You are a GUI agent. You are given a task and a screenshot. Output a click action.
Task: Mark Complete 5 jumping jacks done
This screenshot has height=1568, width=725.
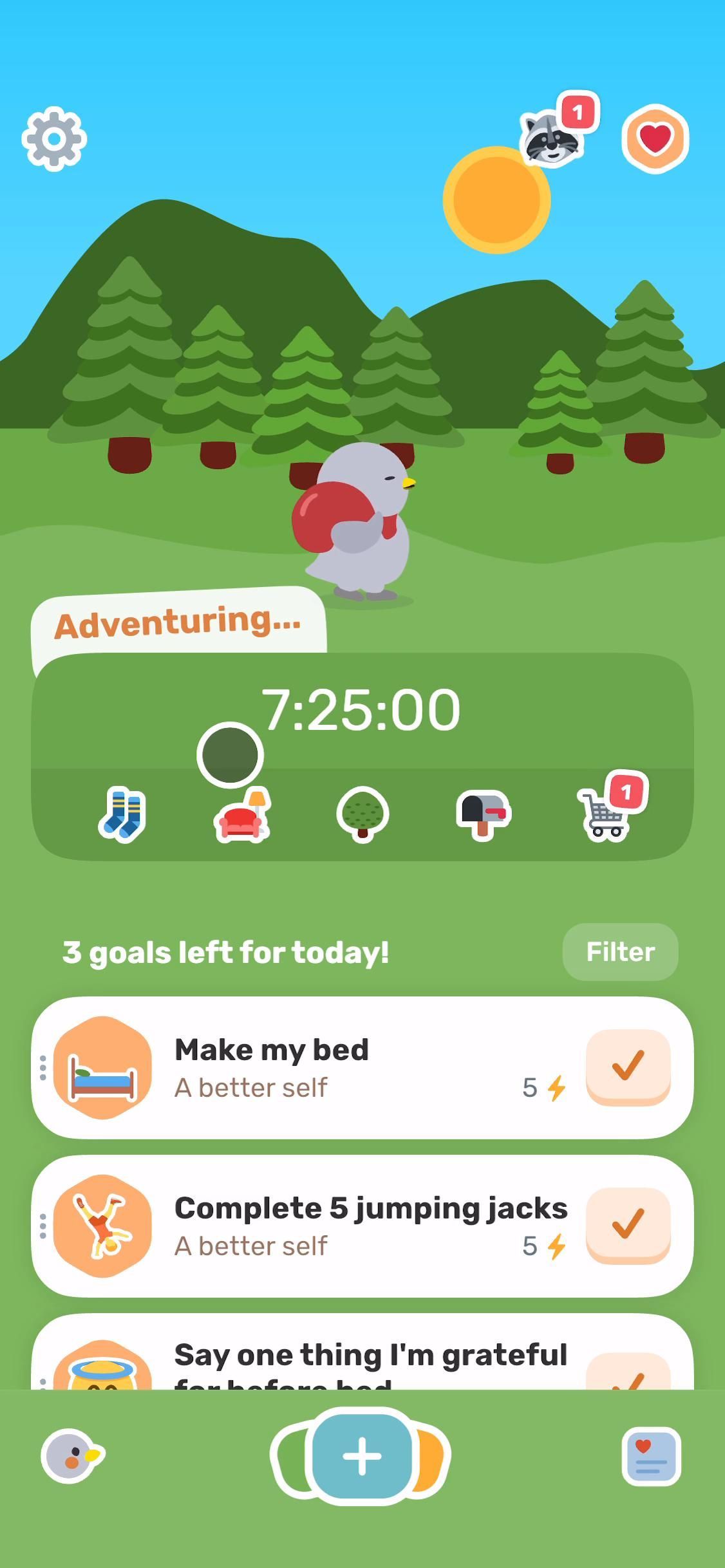coord(628,1225)
